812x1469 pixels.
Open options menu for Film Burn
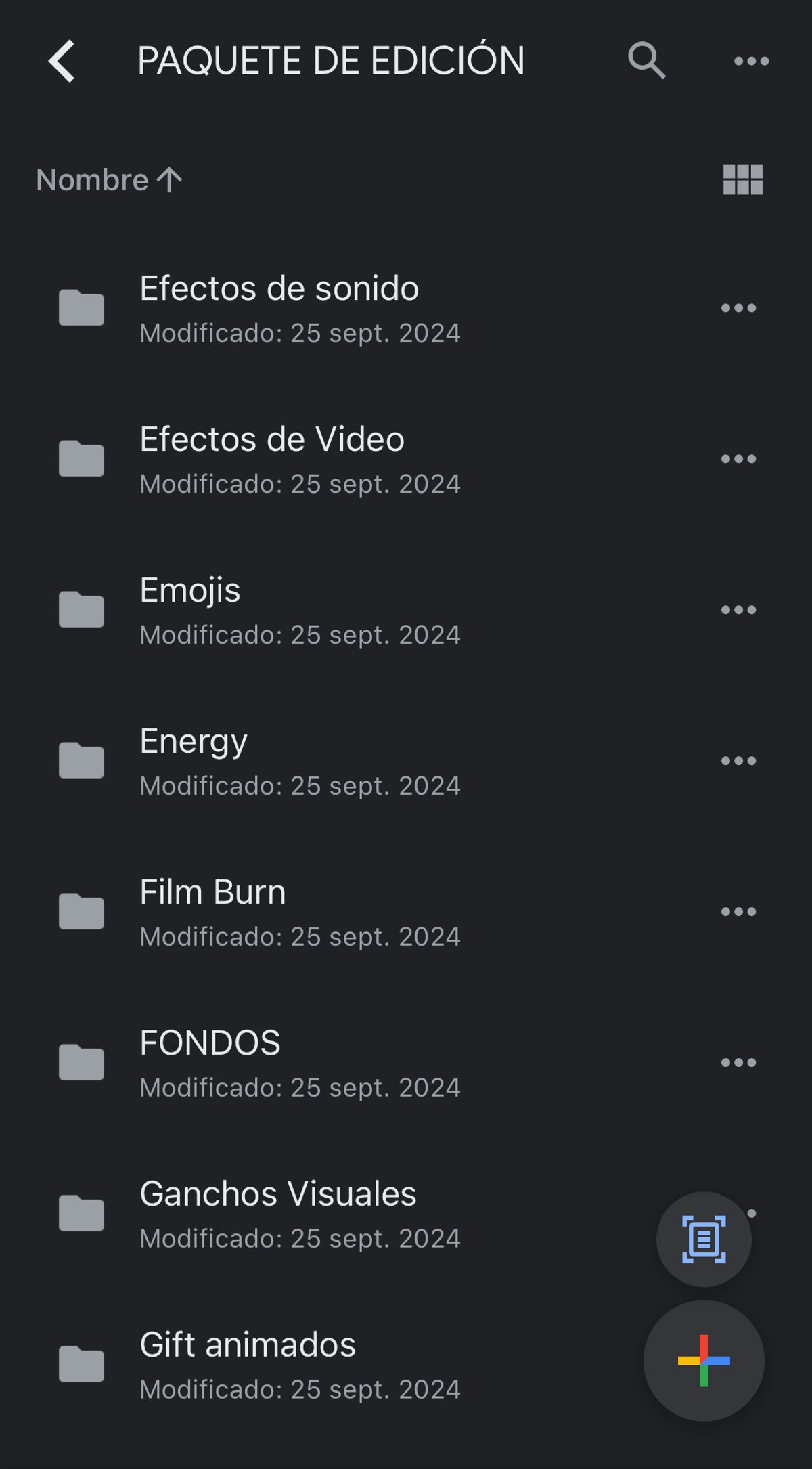tap(738, 911)
